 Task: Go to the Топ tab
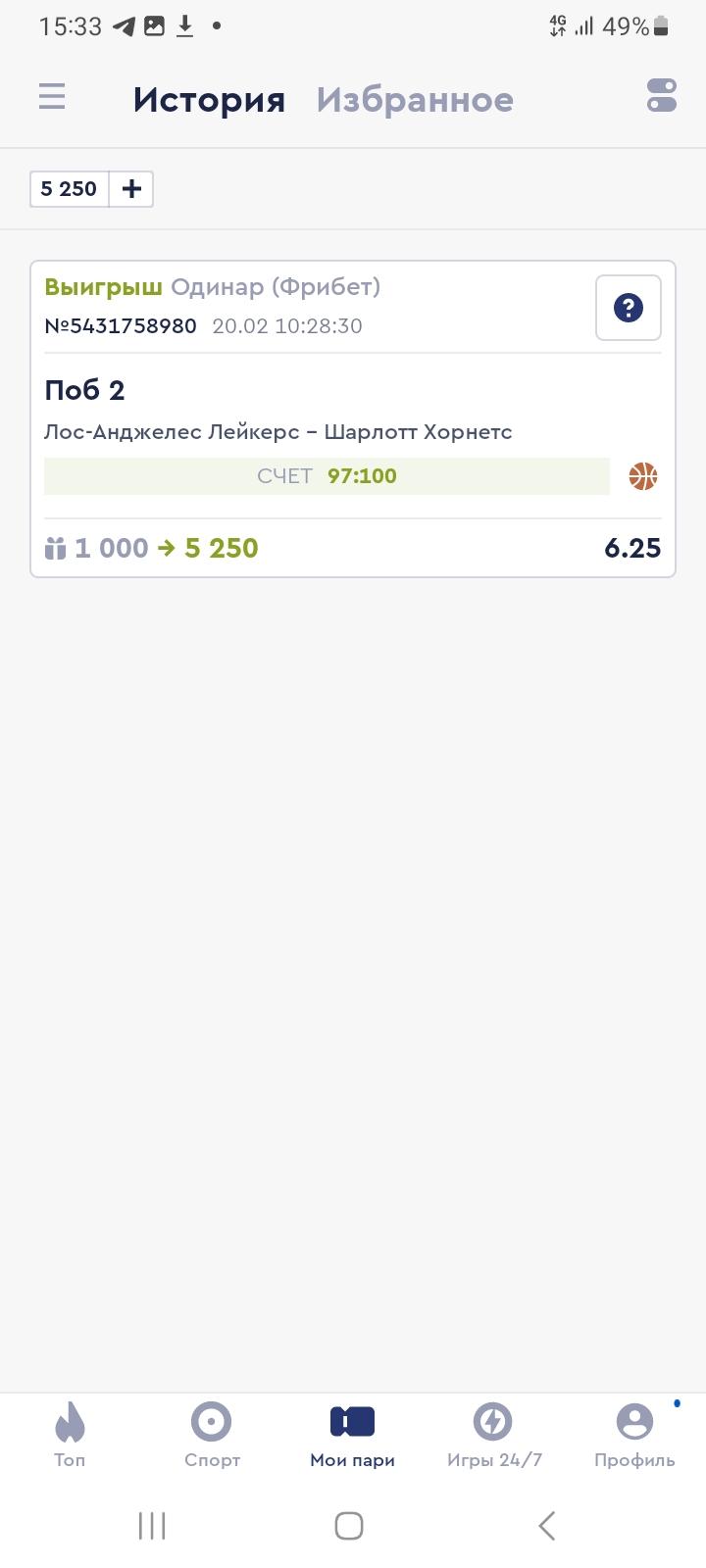coord(70,1435)
